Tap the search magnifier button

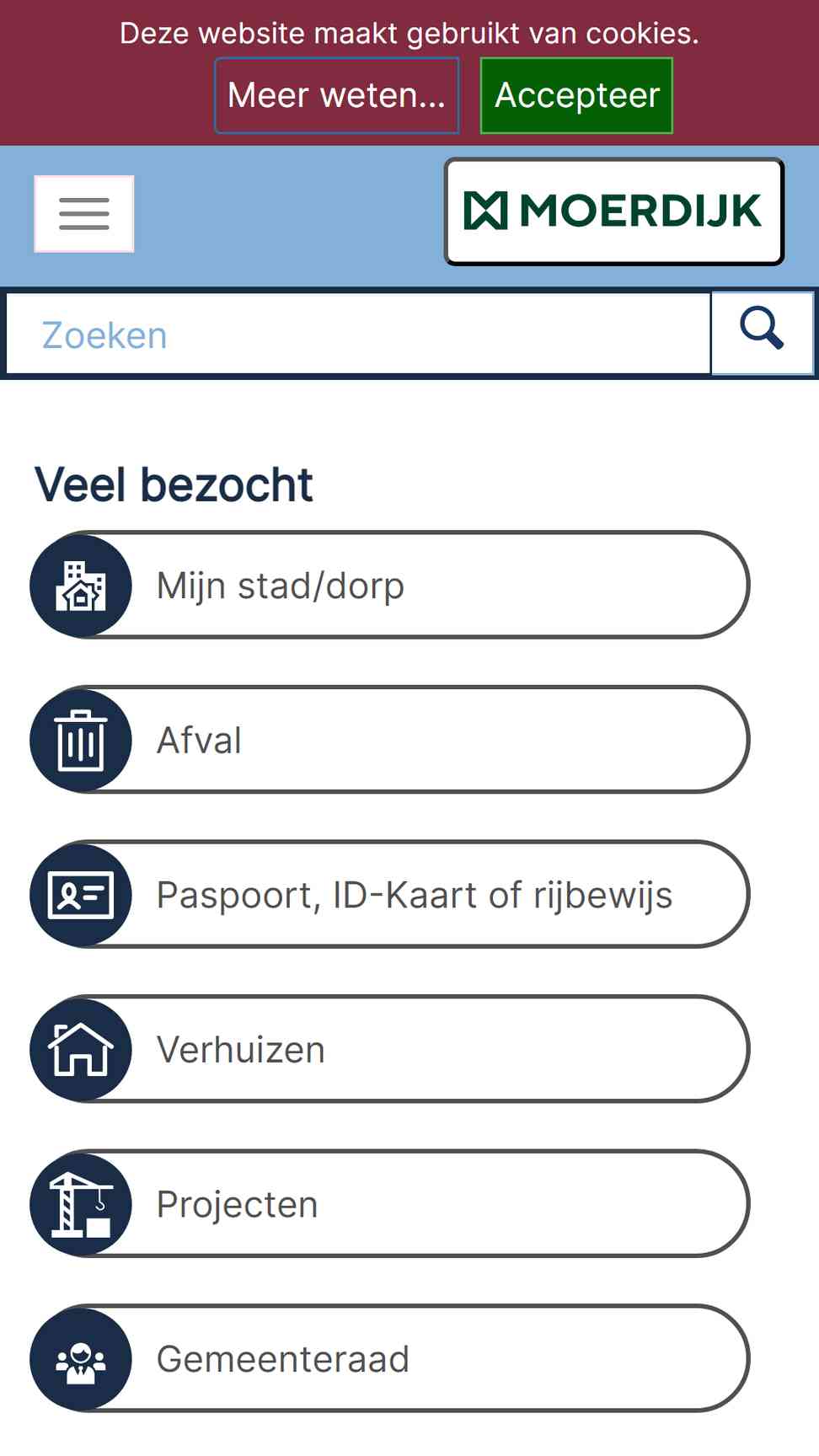coord(763,333)
